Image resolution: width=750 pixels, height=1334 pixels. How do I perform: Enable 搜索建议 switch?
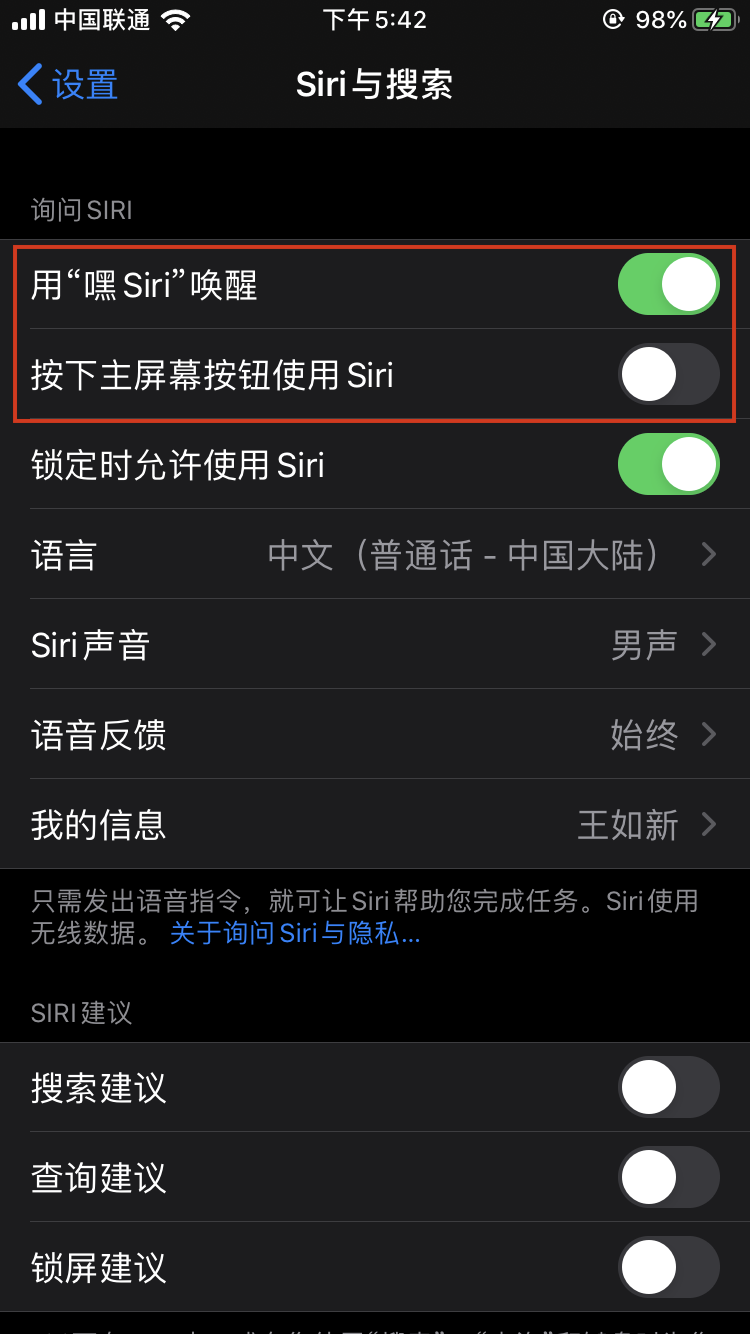pos(668,1087)
